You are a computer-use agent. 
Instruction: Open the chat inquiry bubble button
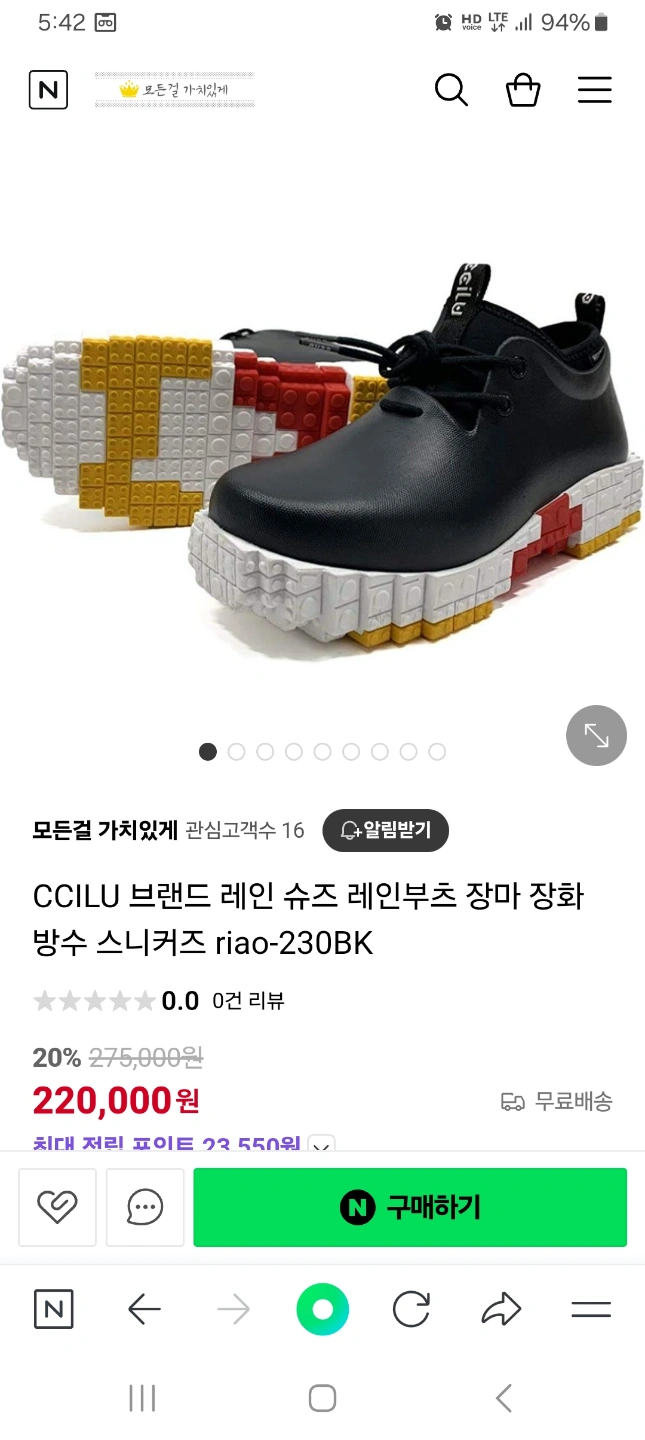pos(145,1207)
